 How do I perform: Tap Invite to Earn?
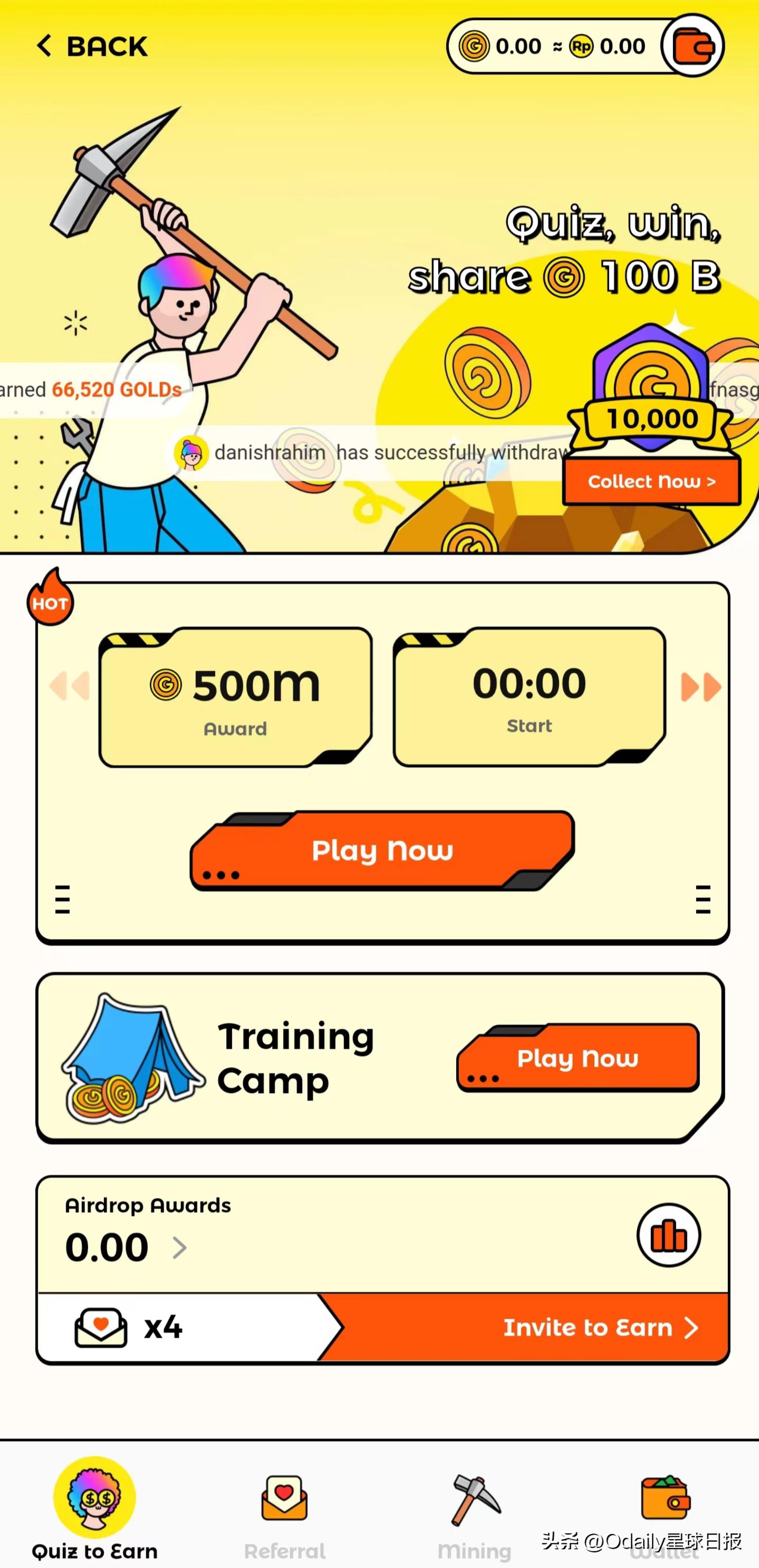(600, 1328)
